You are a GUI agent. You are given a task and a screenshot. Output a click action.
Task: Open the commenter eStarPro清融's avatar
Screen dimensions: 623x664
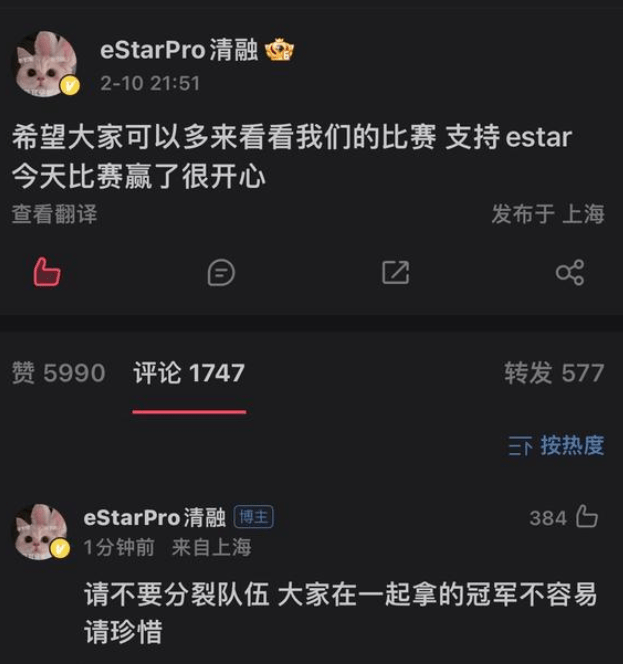click(40, 531)
